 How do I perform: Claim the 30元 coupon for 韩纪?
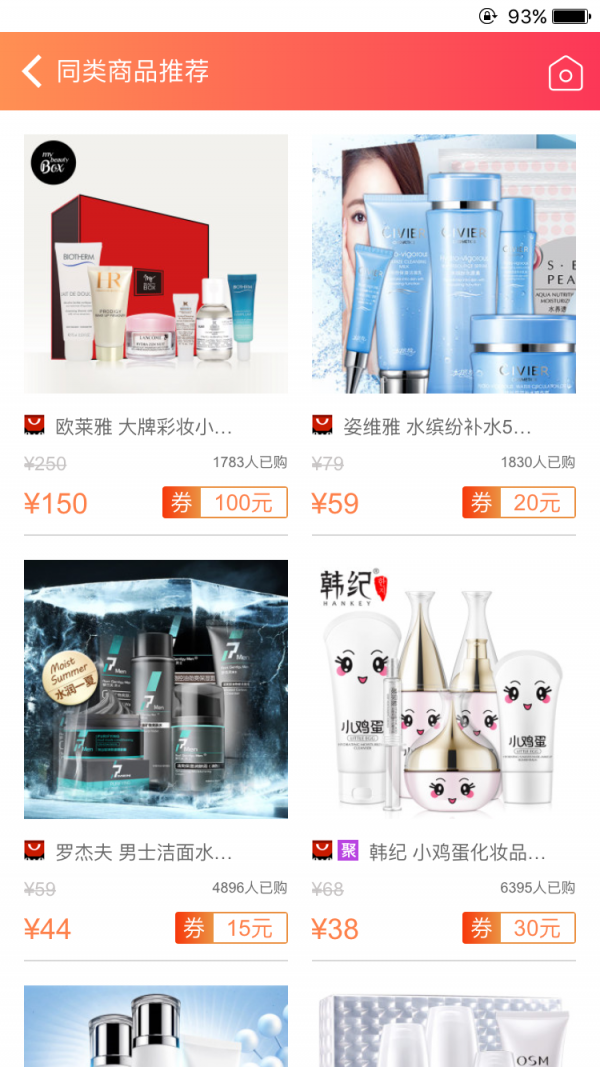(518, 928)
